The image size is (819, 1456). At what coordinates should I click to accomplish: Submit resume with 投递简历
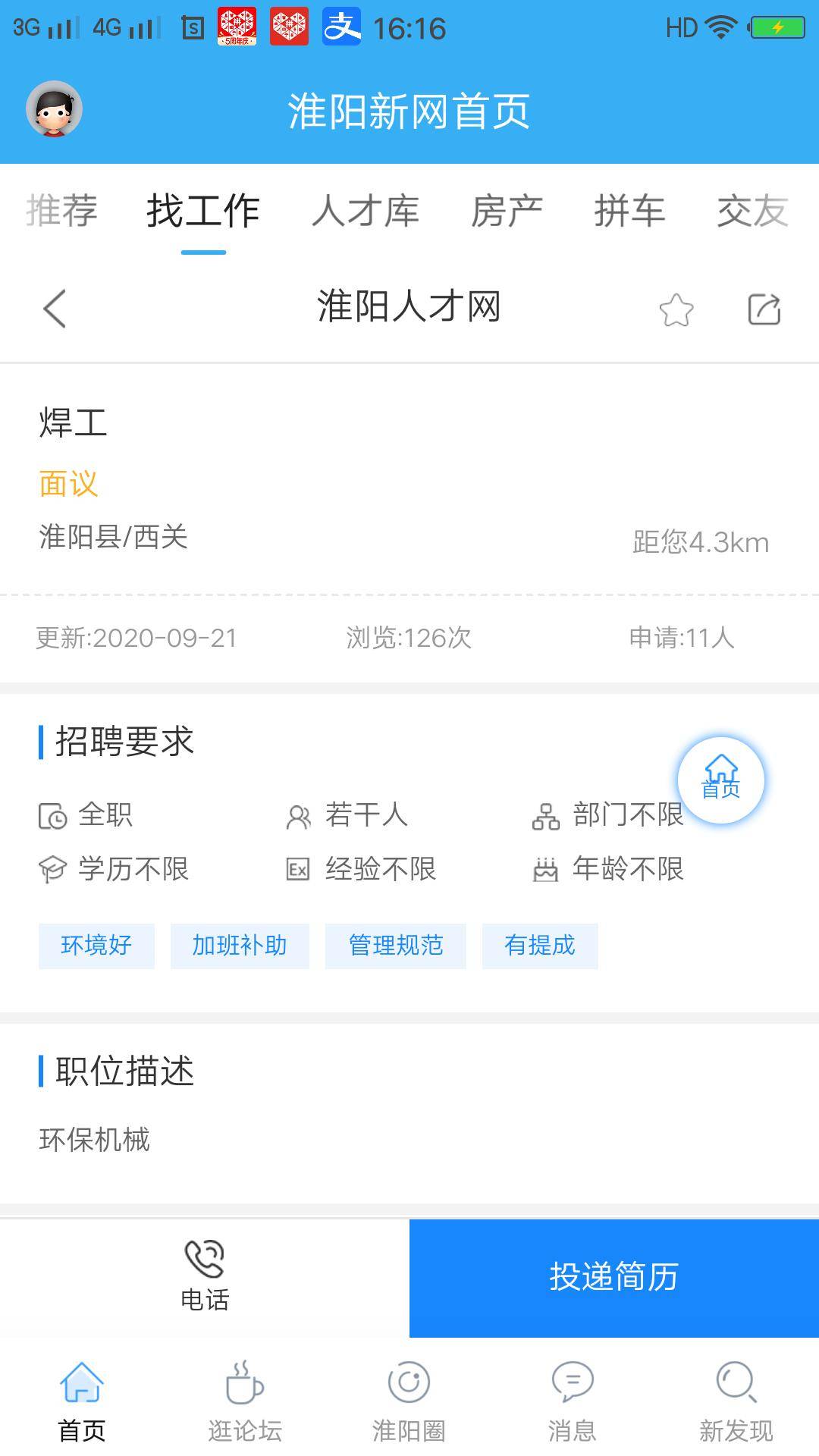(x=614, y=1278)
